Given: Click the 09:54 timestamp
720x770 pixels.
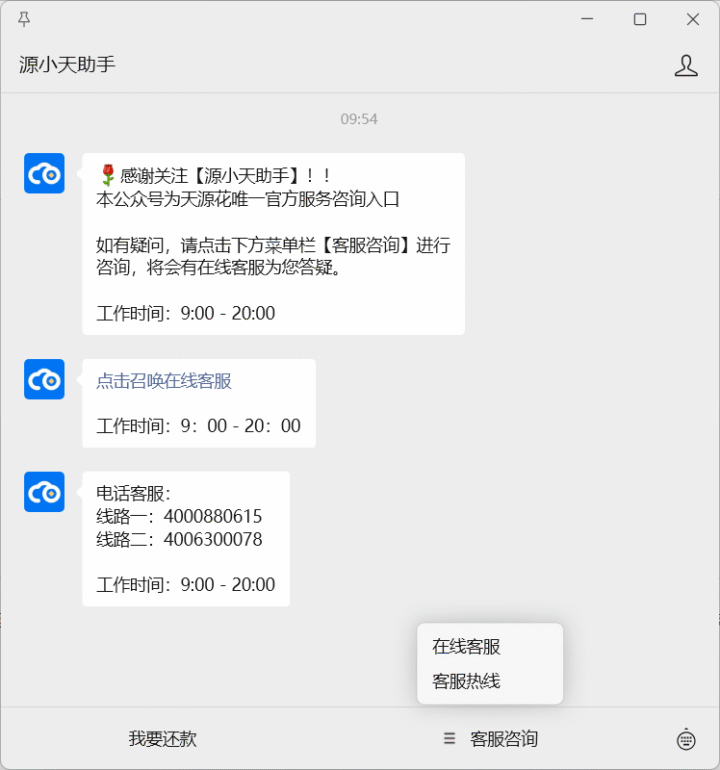Looking at the screenshot, I should pyautogui.click(x=360, y=119).
